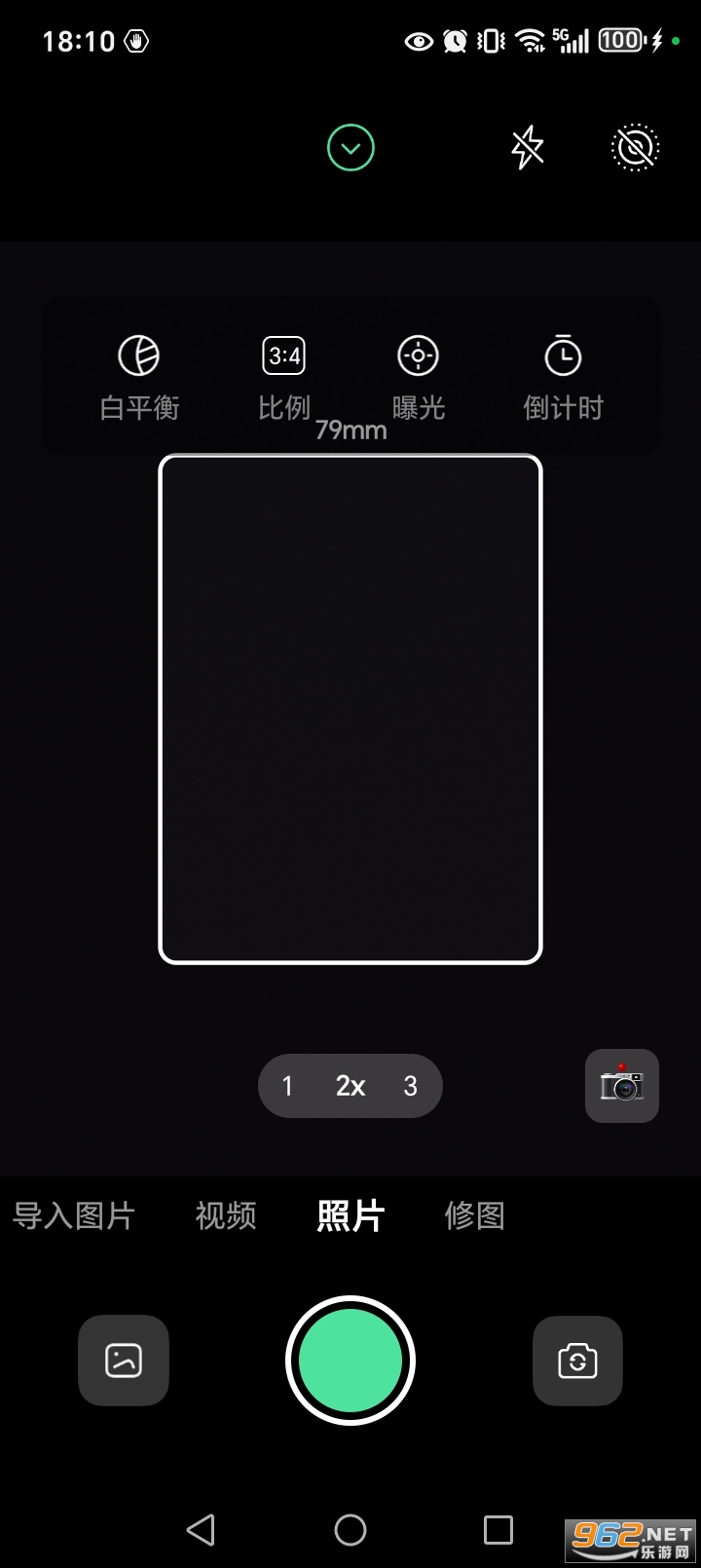The image size is (701, 1568).
Task: Switch to the front camera
Action: 577,1361
